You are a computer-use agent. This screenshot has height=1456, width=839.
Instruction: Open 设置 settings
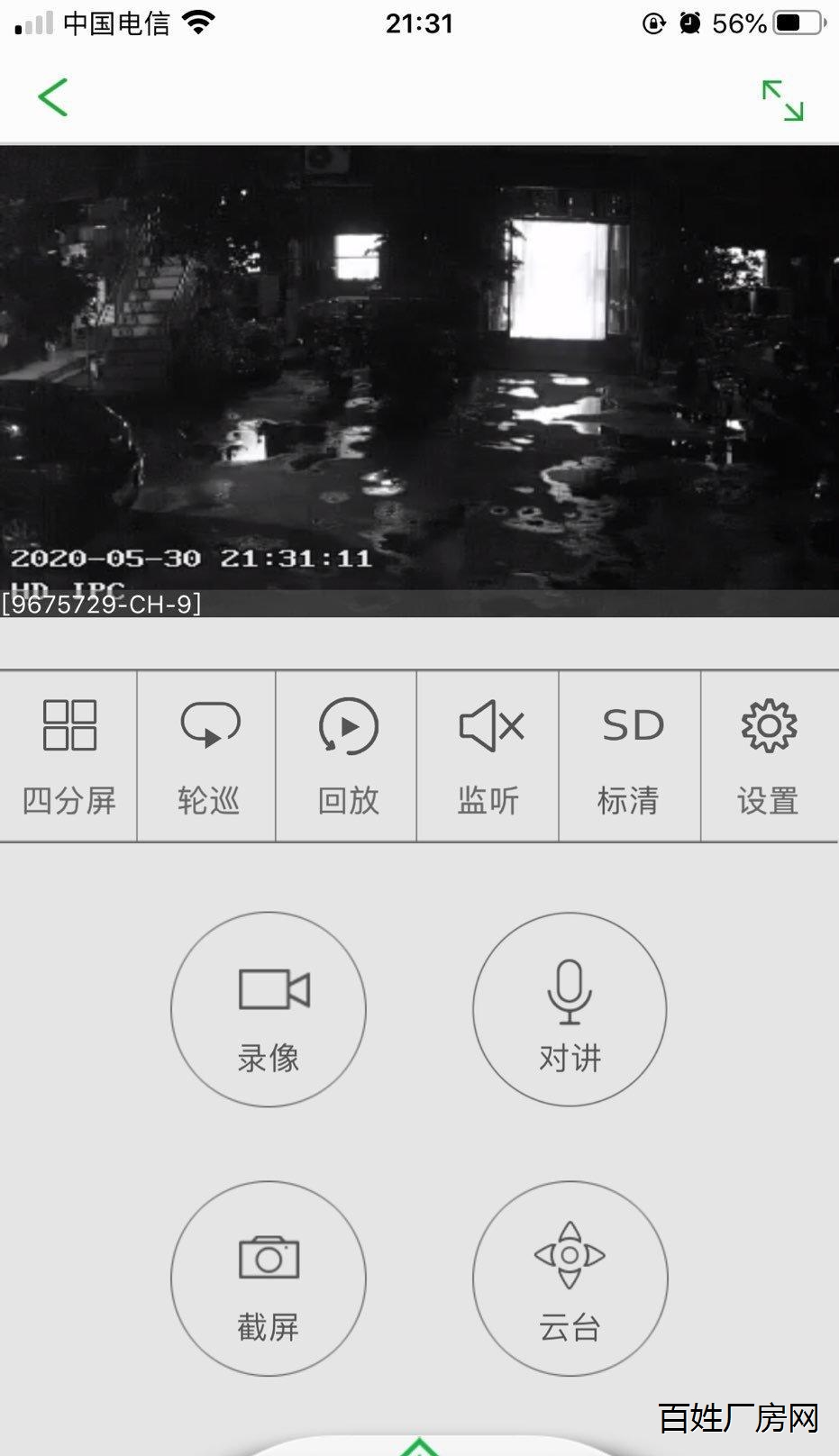pyautogui.click(x=769, y=757)
